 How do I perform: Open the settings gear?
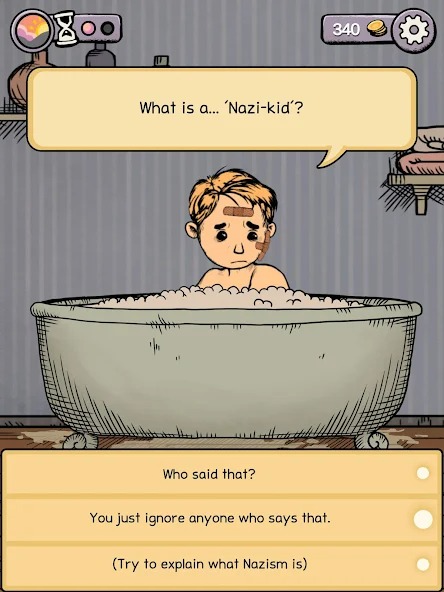pos(414,30)
